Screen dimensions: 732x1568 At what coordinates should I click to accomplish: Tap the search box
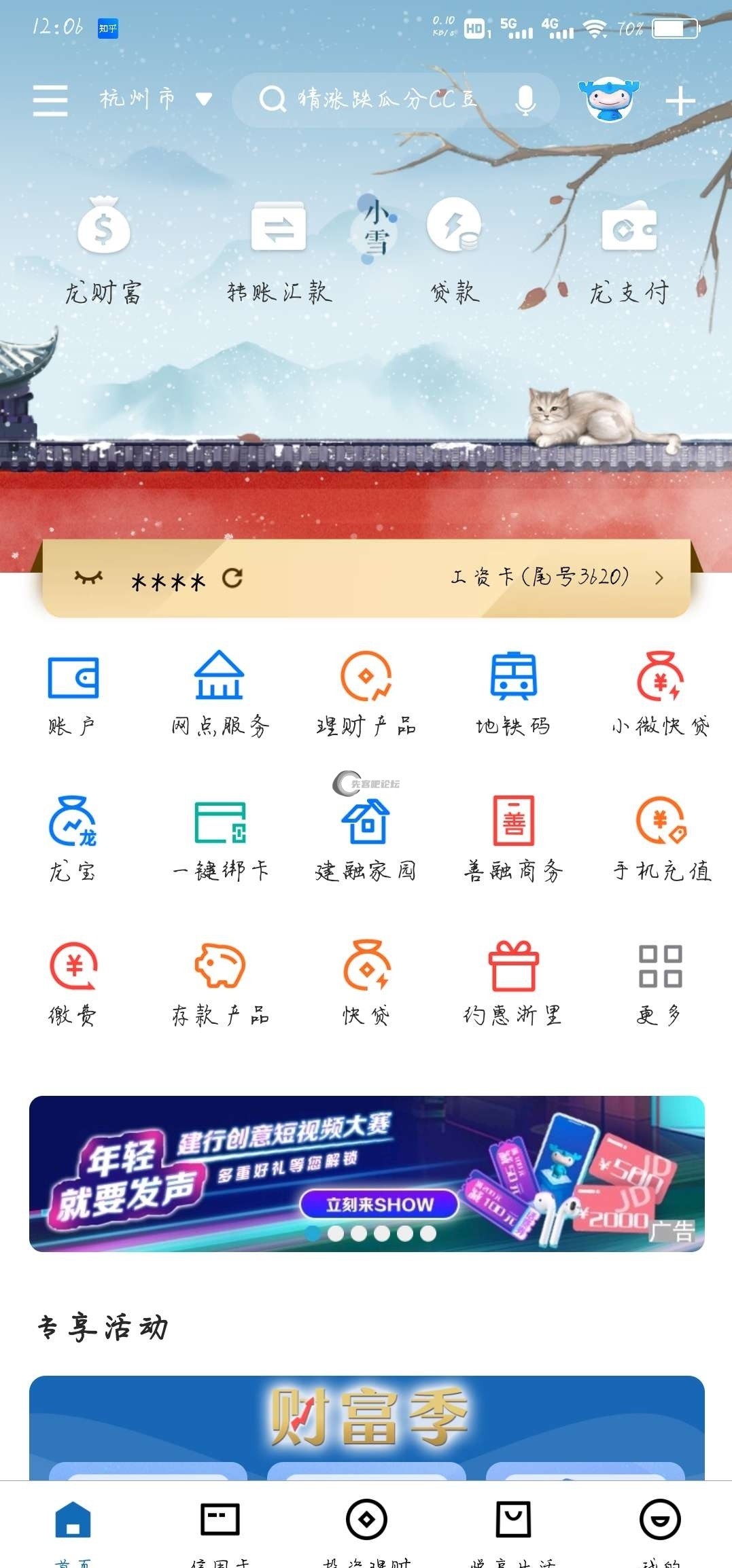(381, 101)
